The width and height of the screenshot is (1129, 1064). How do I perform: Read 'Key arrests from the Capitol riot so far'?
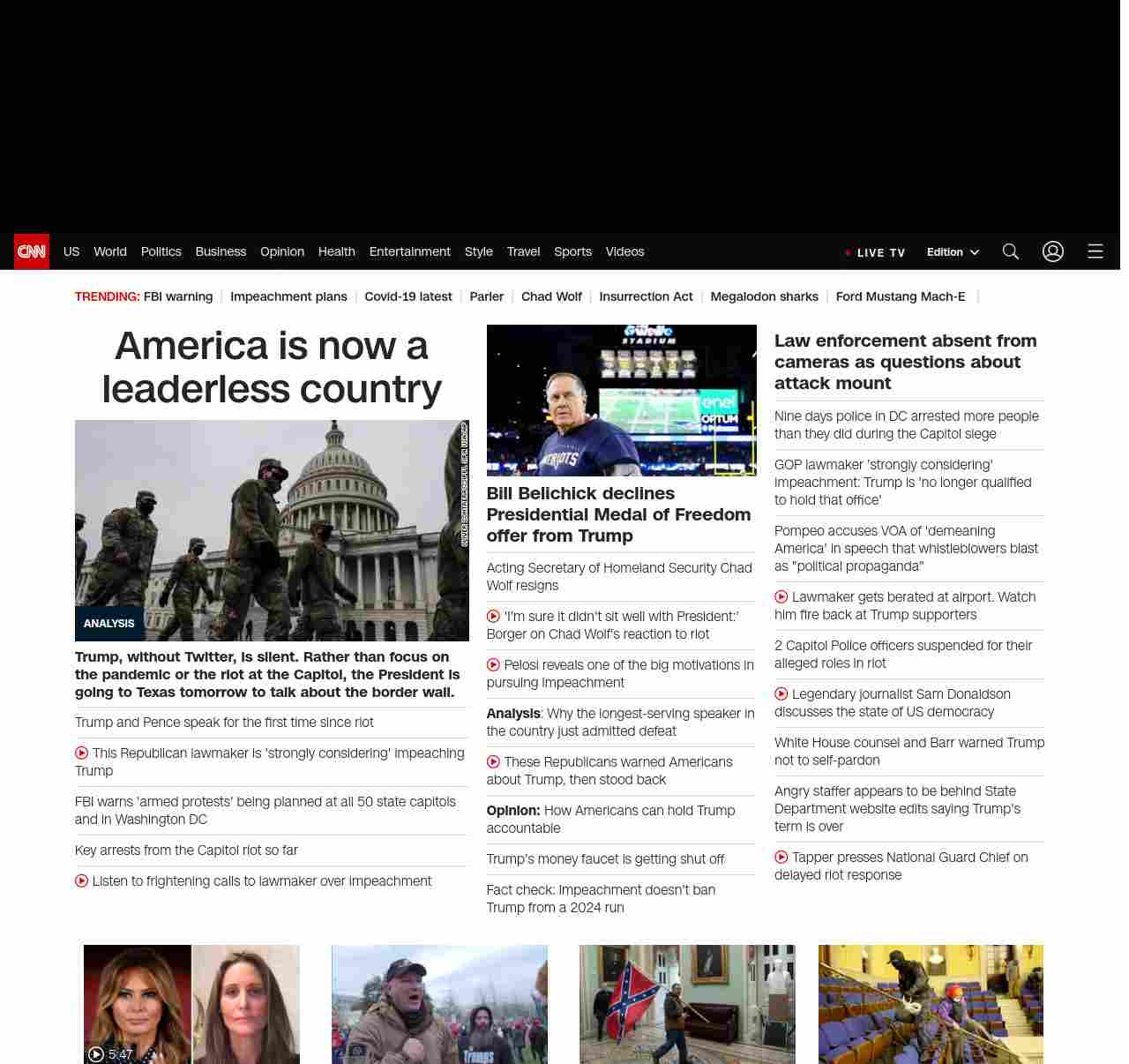point(186,850)
